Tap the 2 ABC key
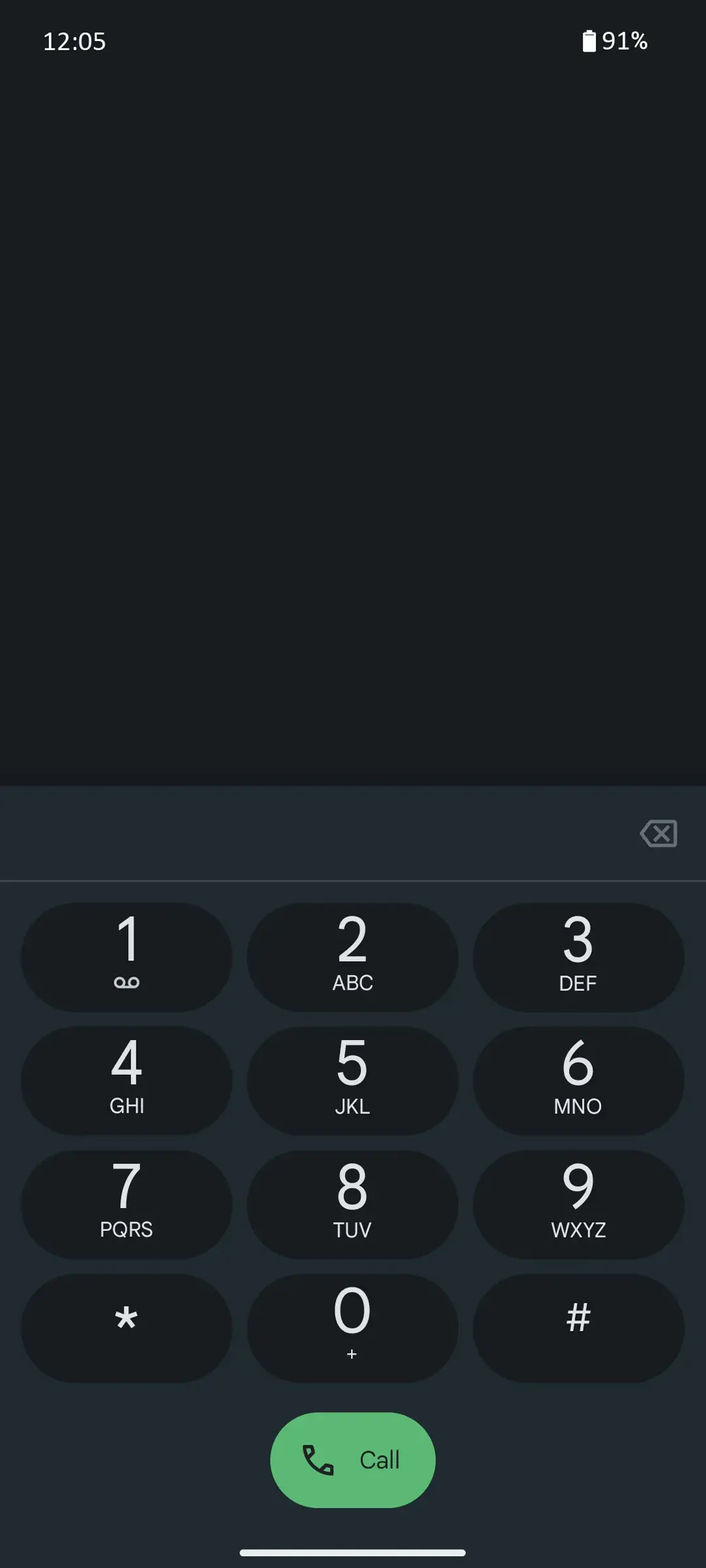The height and width of the screenshot is (1568, 706). click(352, 956)
